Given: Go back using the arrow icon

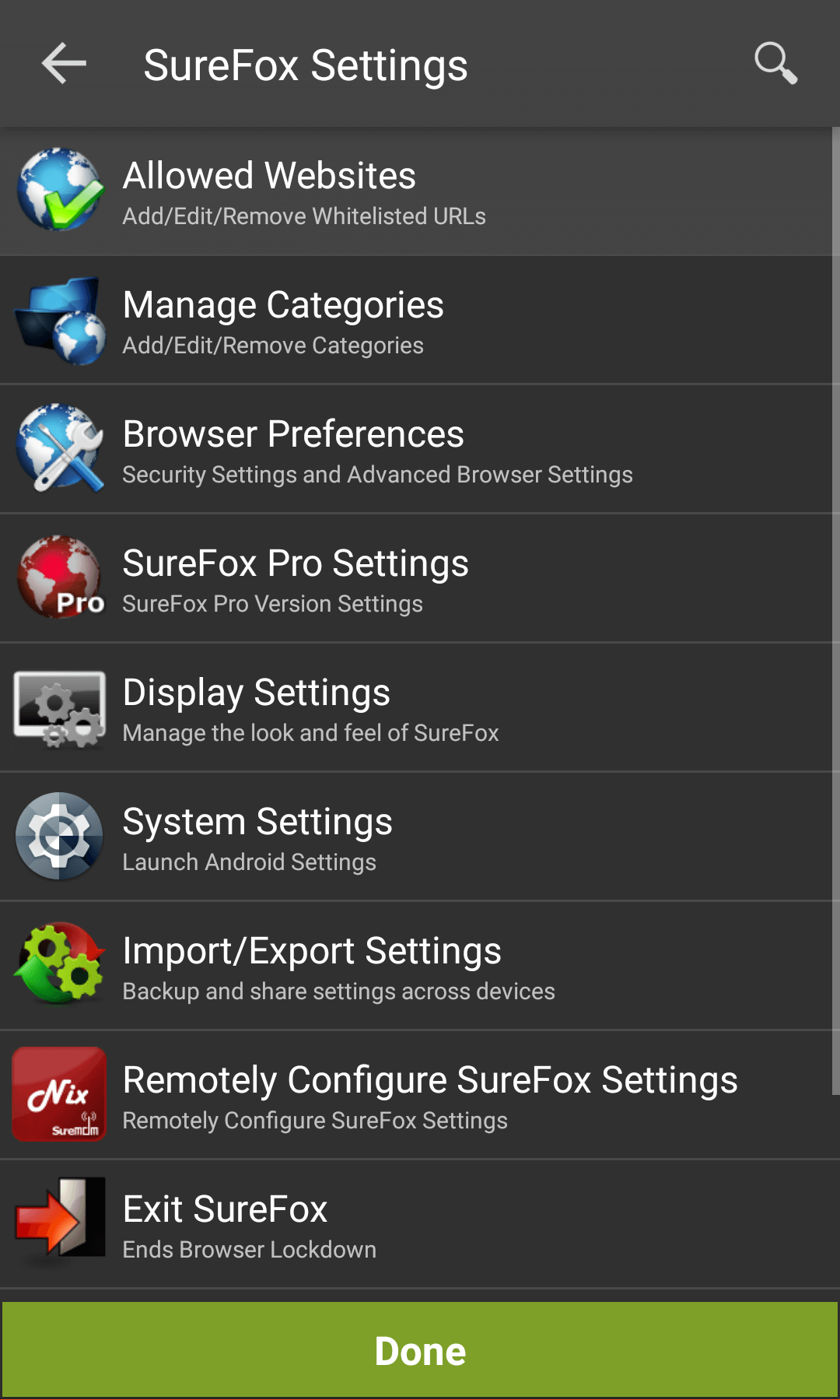Looking at the screenshot, I should [x=64, y=63].
